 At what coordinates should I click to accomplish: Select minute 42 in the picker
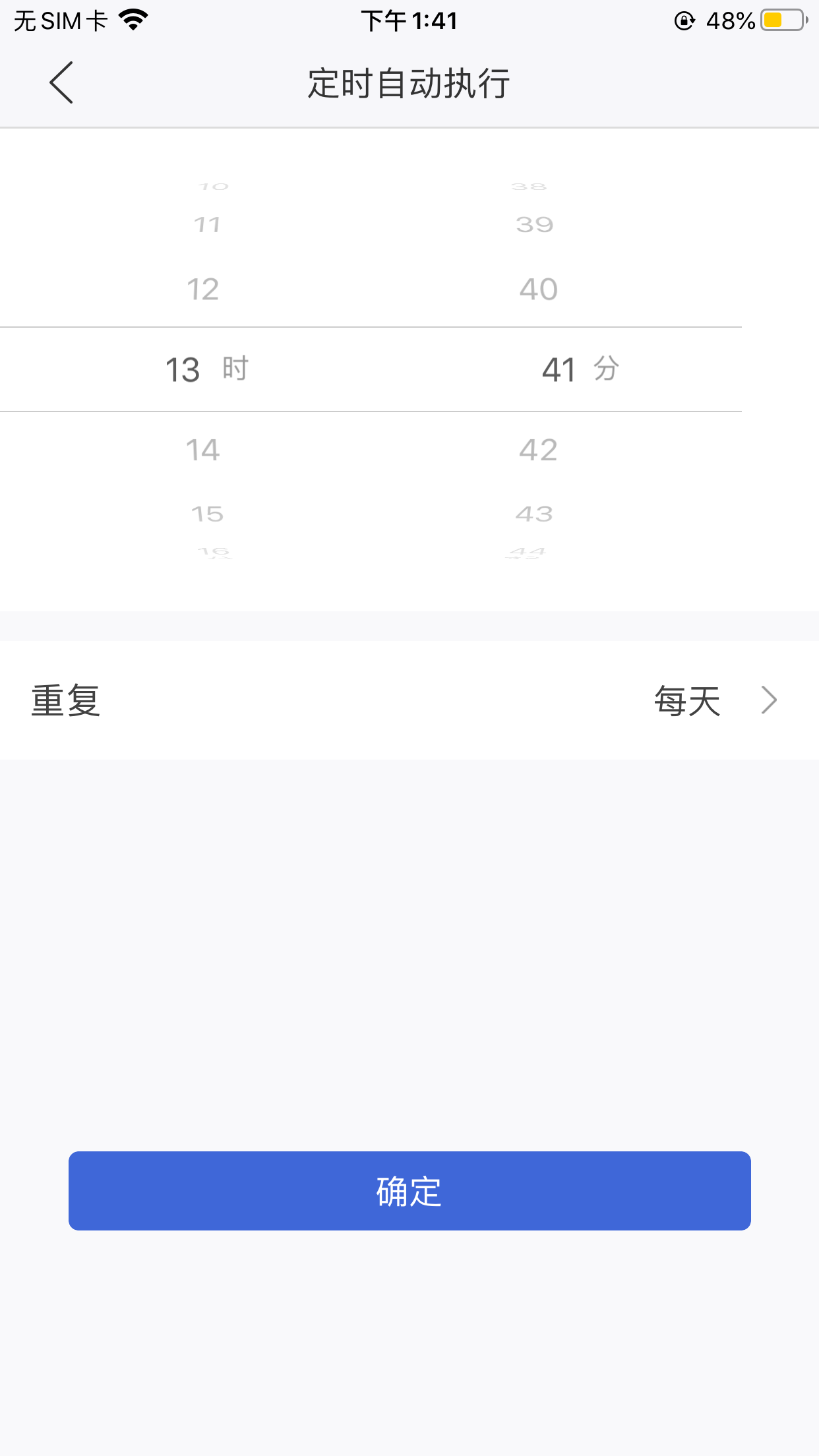point(539,450)
